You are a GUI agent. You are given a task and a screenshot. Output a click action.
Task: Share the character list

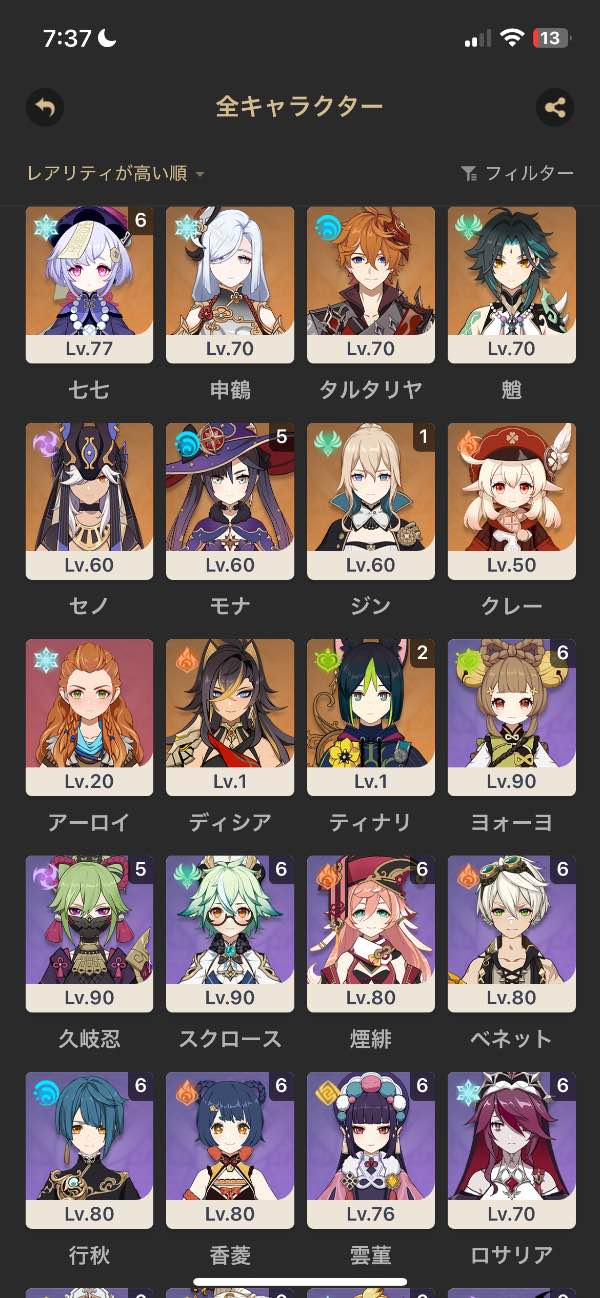(x=555, y=107)
